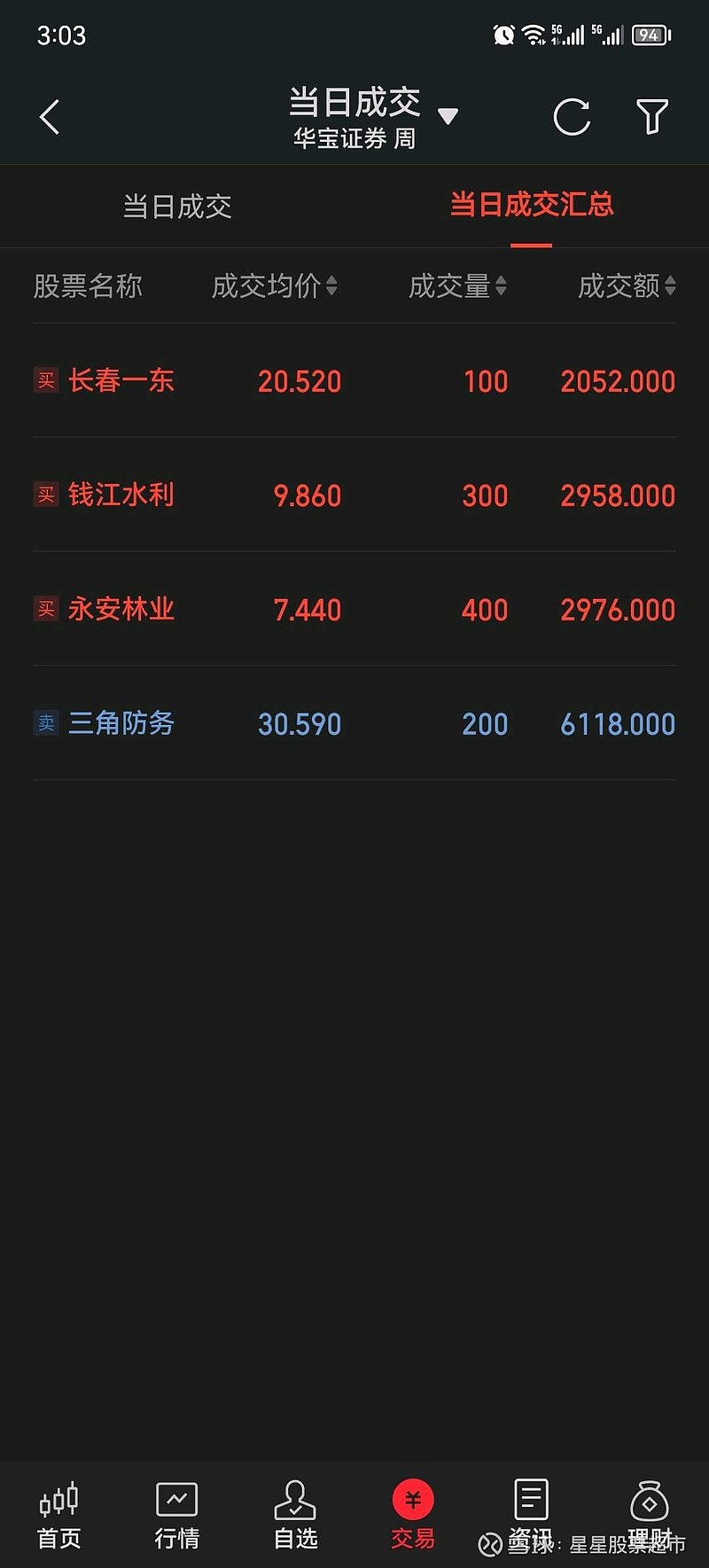Open the 当日成交 title dropdown arrow

[x=448, y=116]
